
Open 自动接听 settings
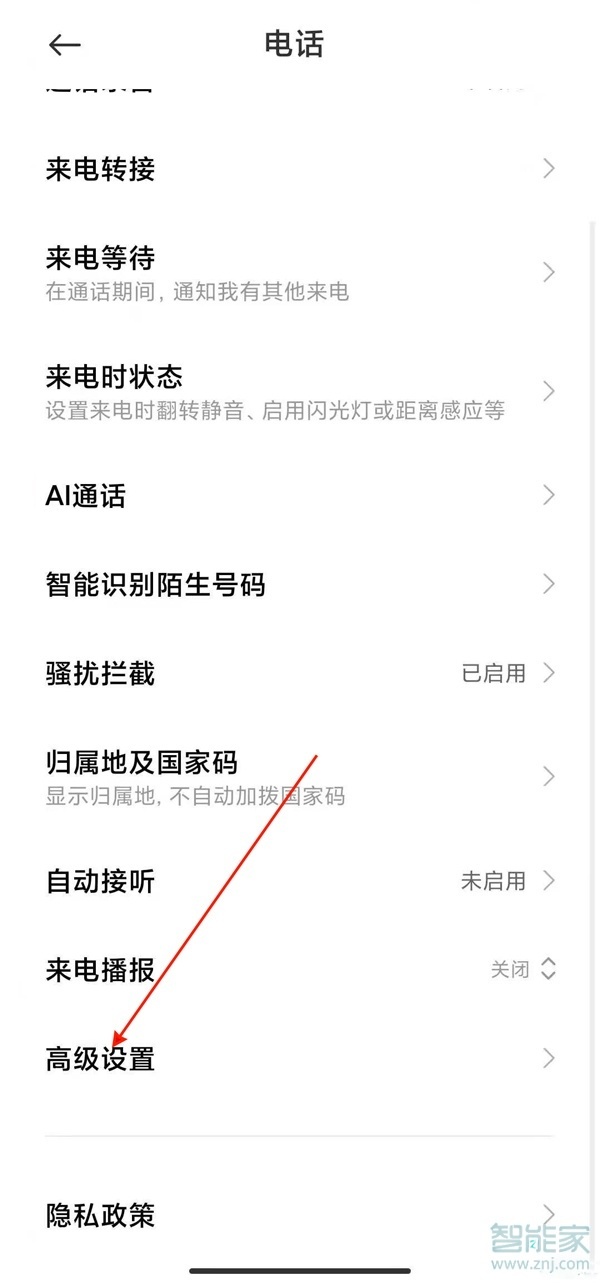click(x=299, y=881)
